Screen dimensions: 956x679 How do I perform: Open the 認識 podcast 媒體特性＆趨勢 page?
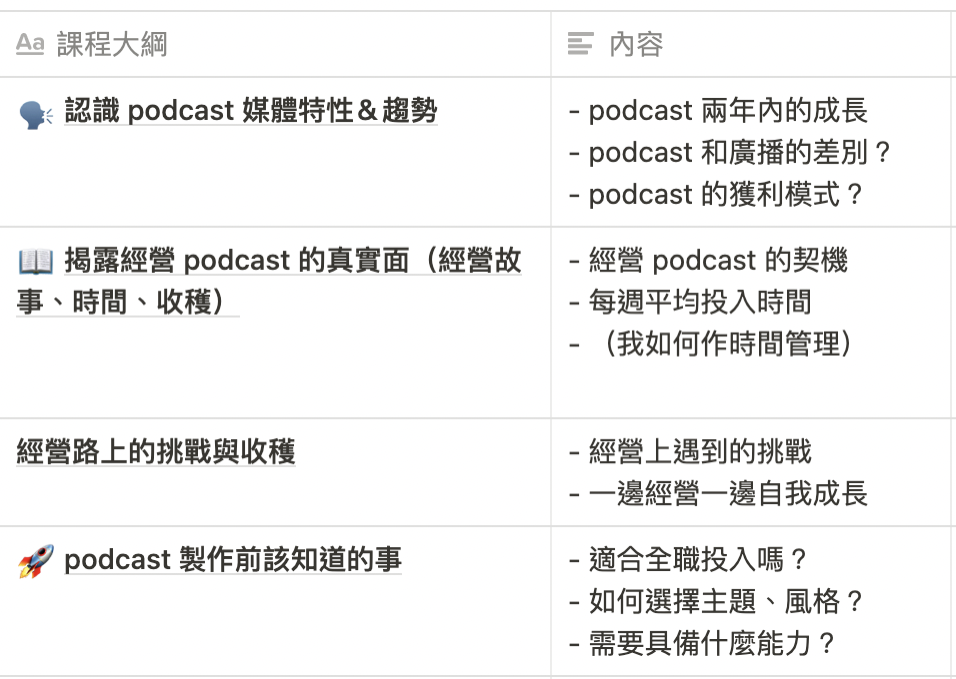(x=251, y=111)
